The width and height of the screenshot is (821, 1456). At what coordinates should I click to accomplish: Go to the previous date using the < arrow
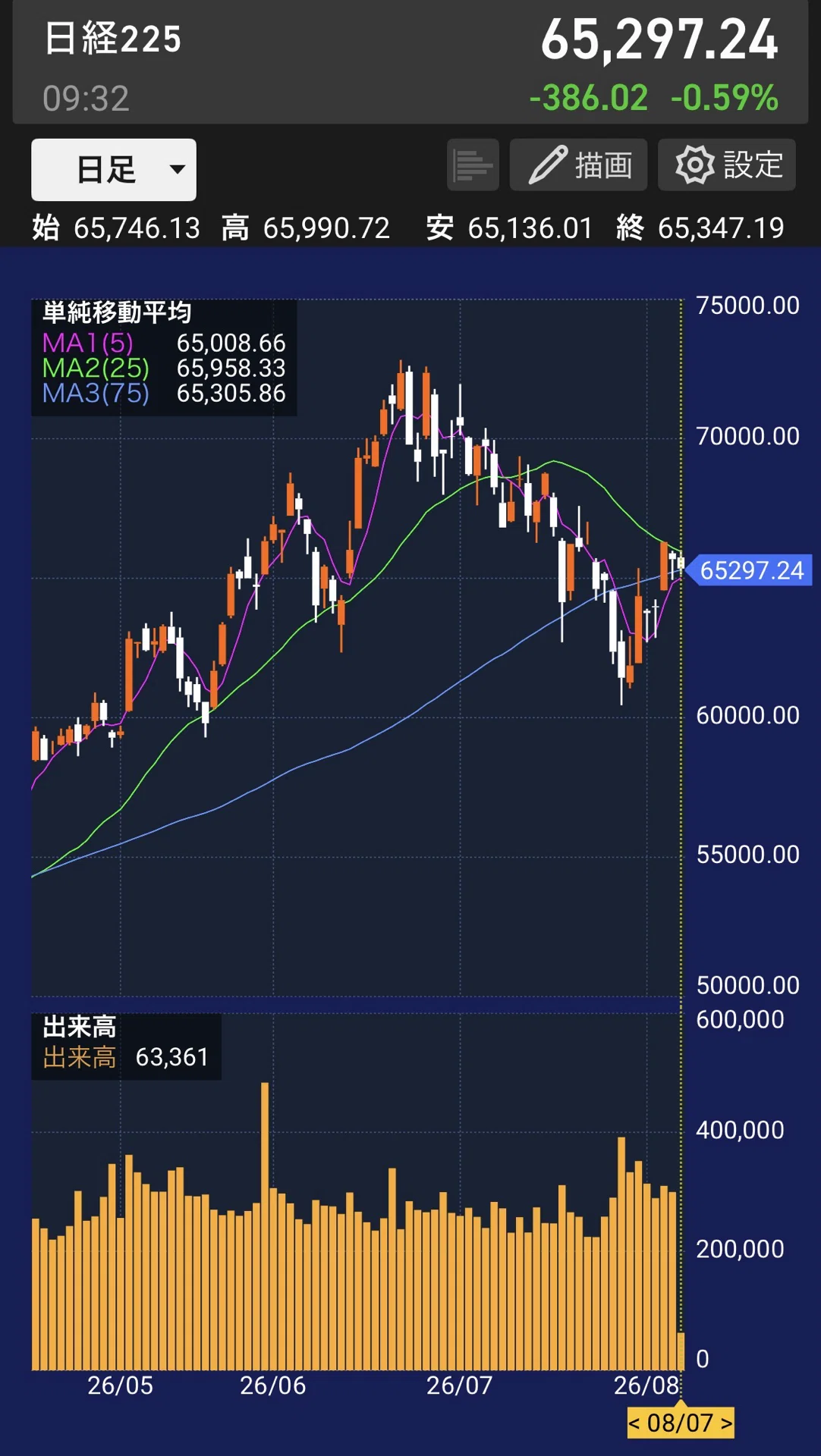click(634, 1423)
